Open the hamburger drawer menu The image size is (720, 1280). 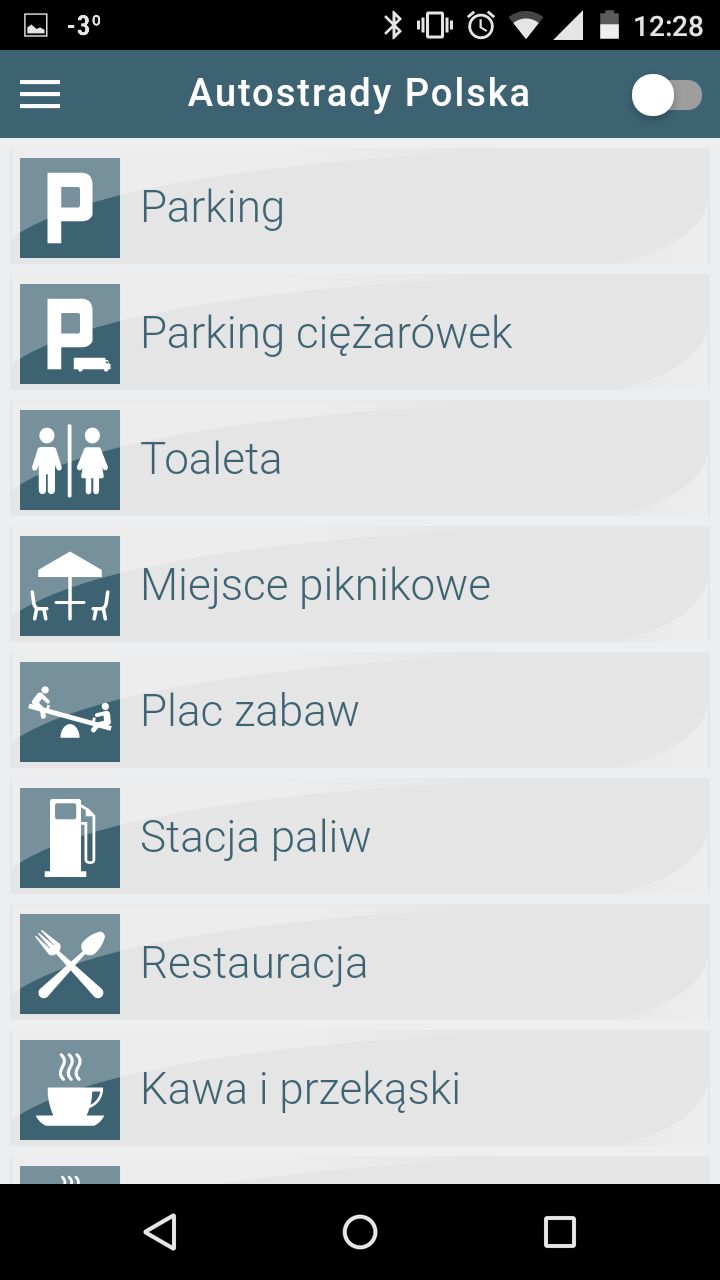pos(40,95)
